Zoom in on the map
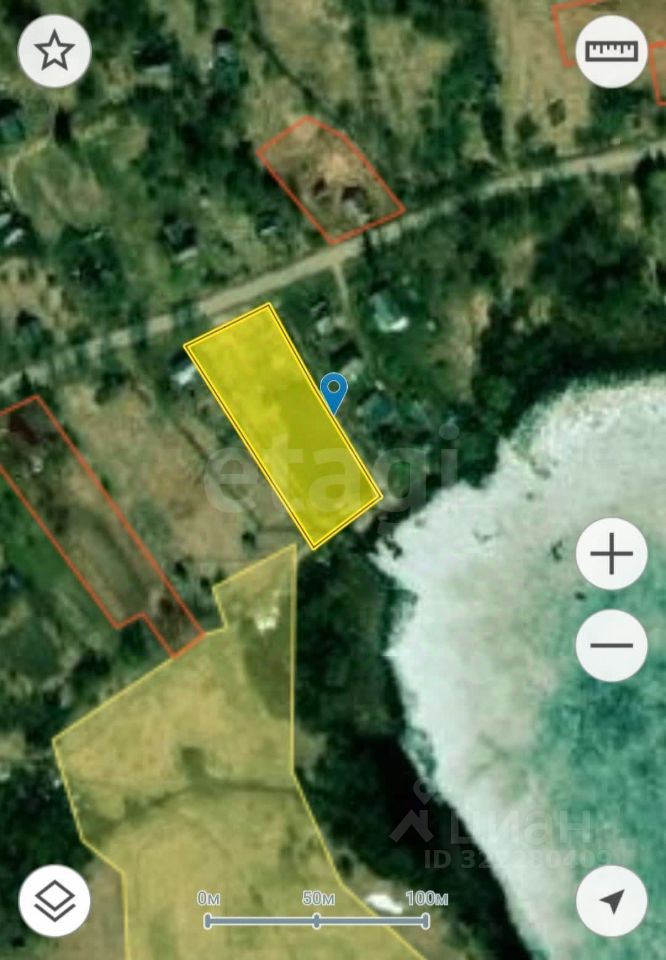Viewport: 666px width, 960px height. [x=611, y=553]
